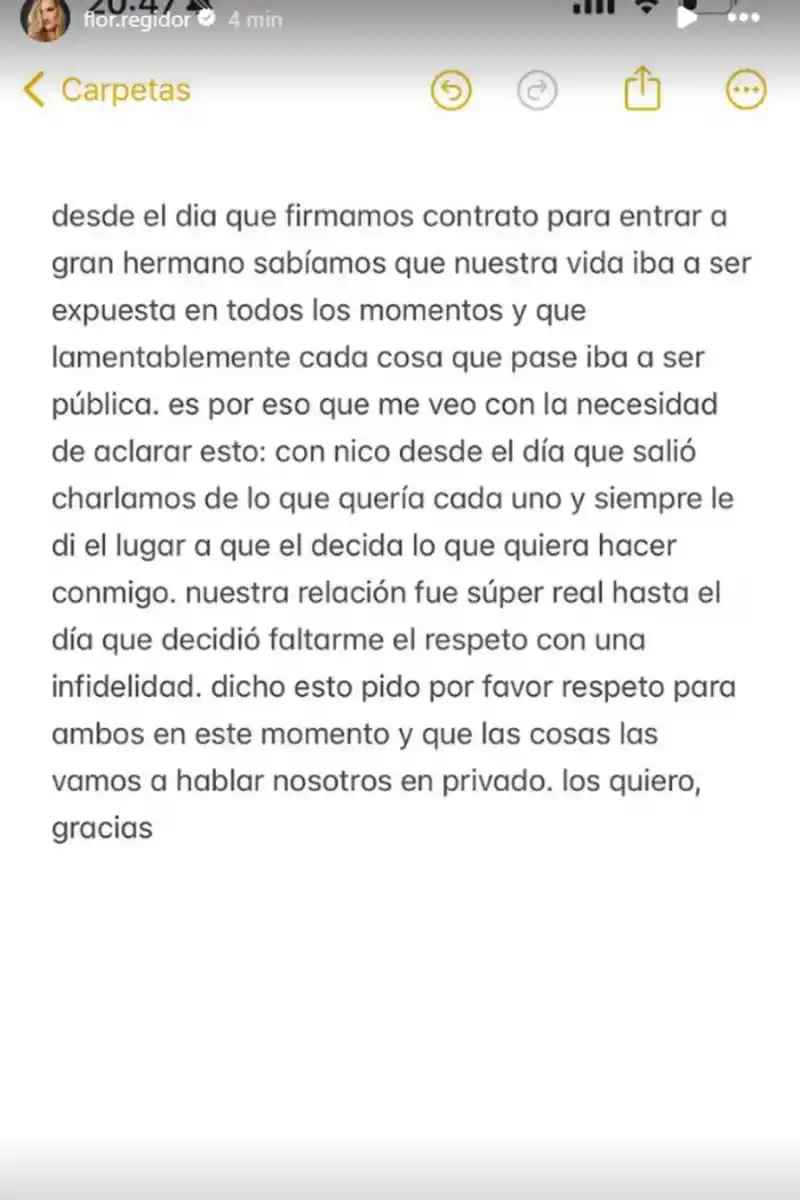
Task: Tap the grayed-out redo arrow icon
Action: pyautogui.click(x=538, y=89)
